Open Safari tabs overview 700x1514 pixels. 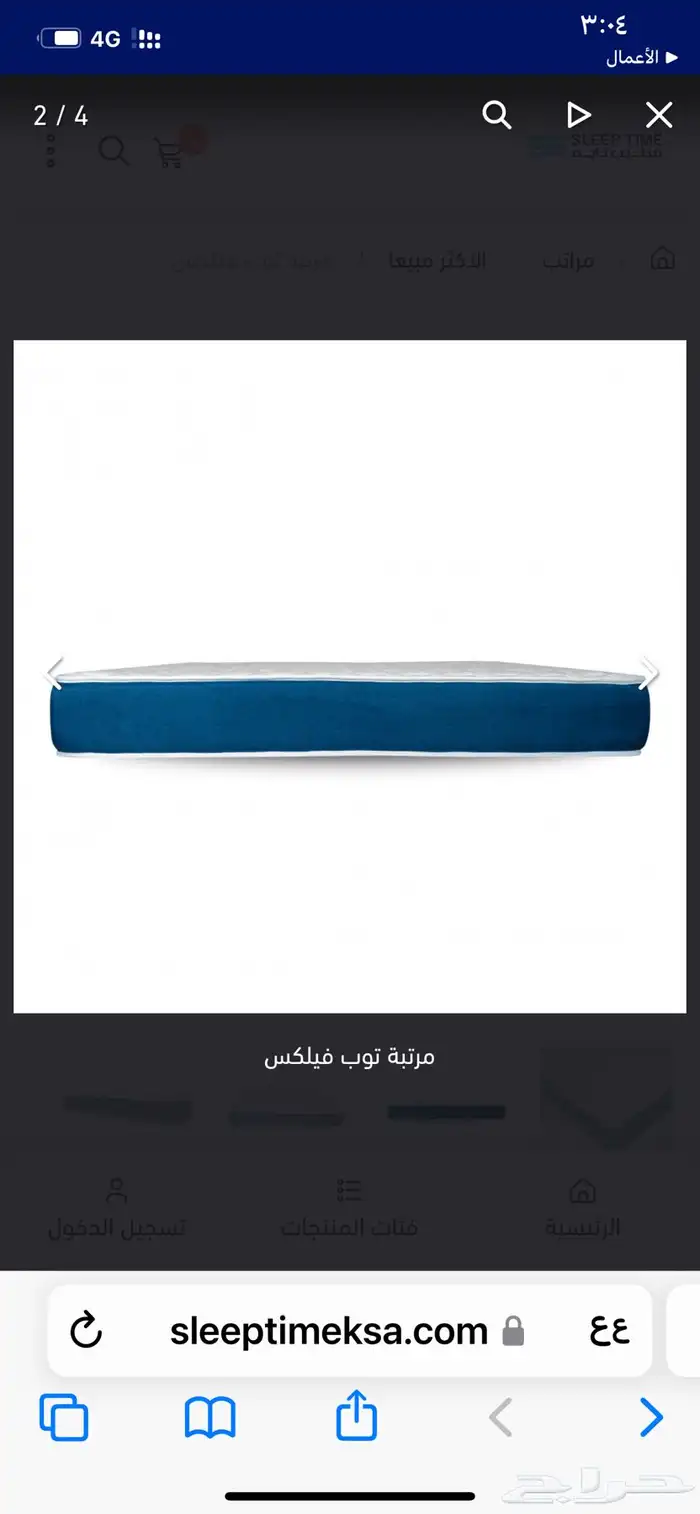(64, 1417)
